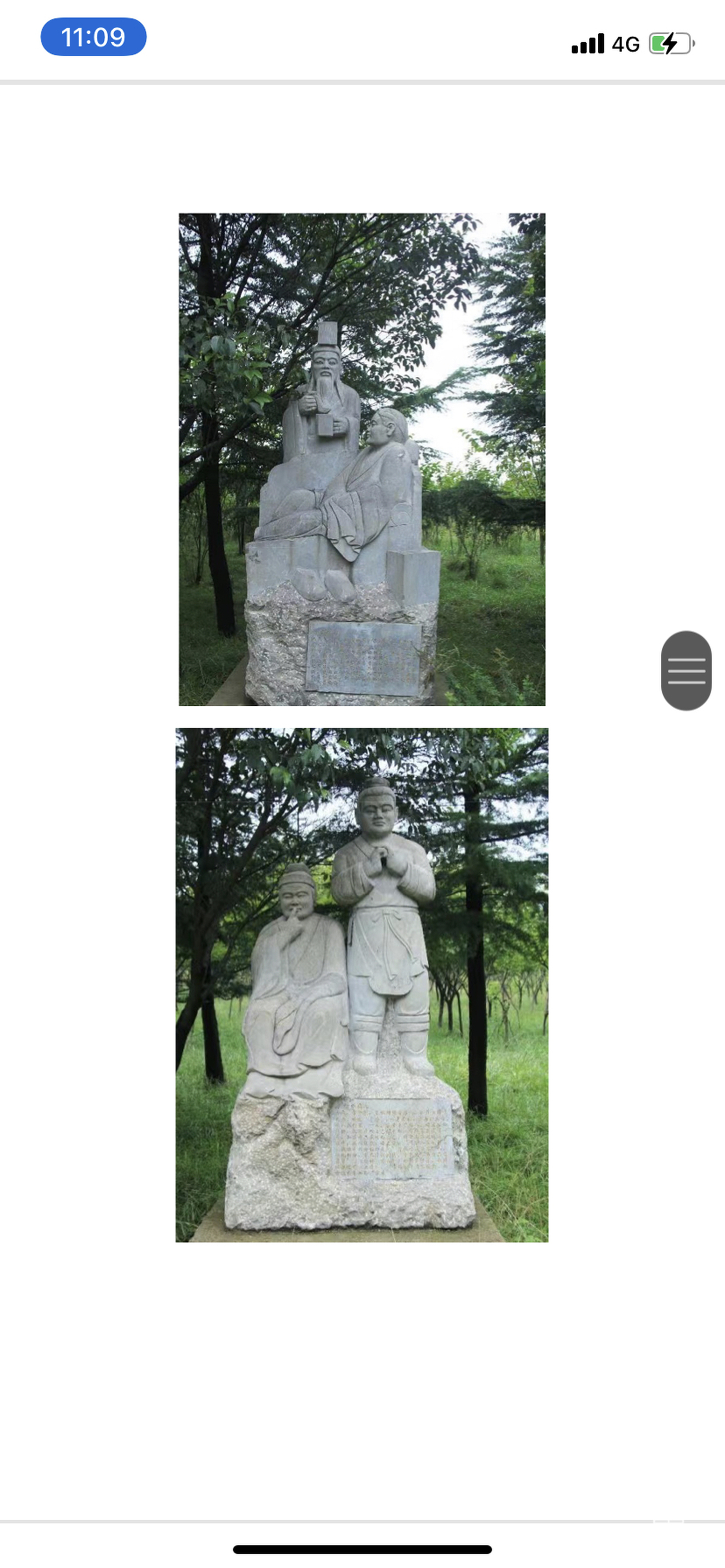Open the photo of the bearded scholar statue
Image resolution: width=725 pixels, height=1568 pixels.
click(362, 459)
